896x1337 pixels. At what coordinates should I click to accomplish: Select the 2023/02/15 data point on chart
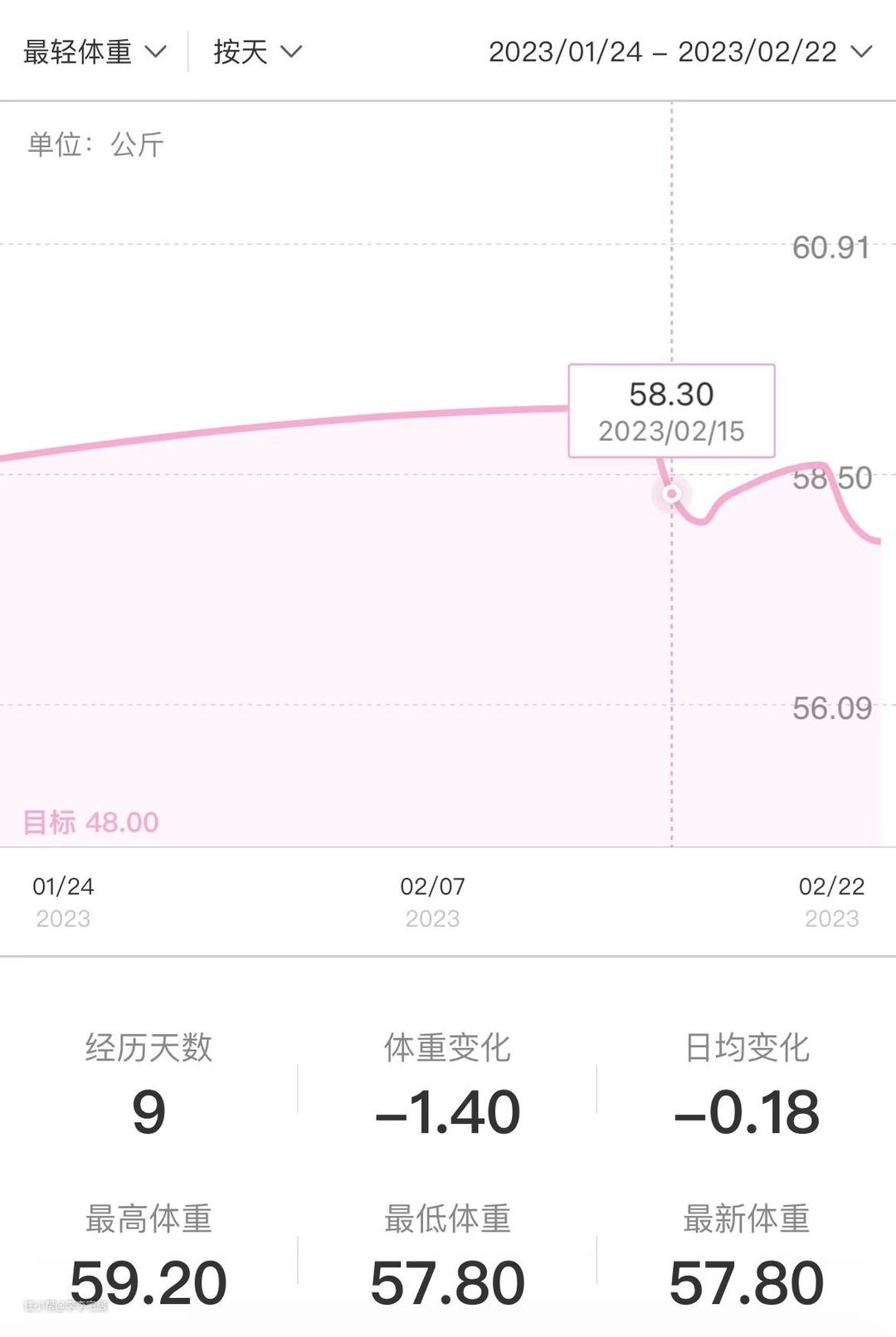(x=672, y=494)
